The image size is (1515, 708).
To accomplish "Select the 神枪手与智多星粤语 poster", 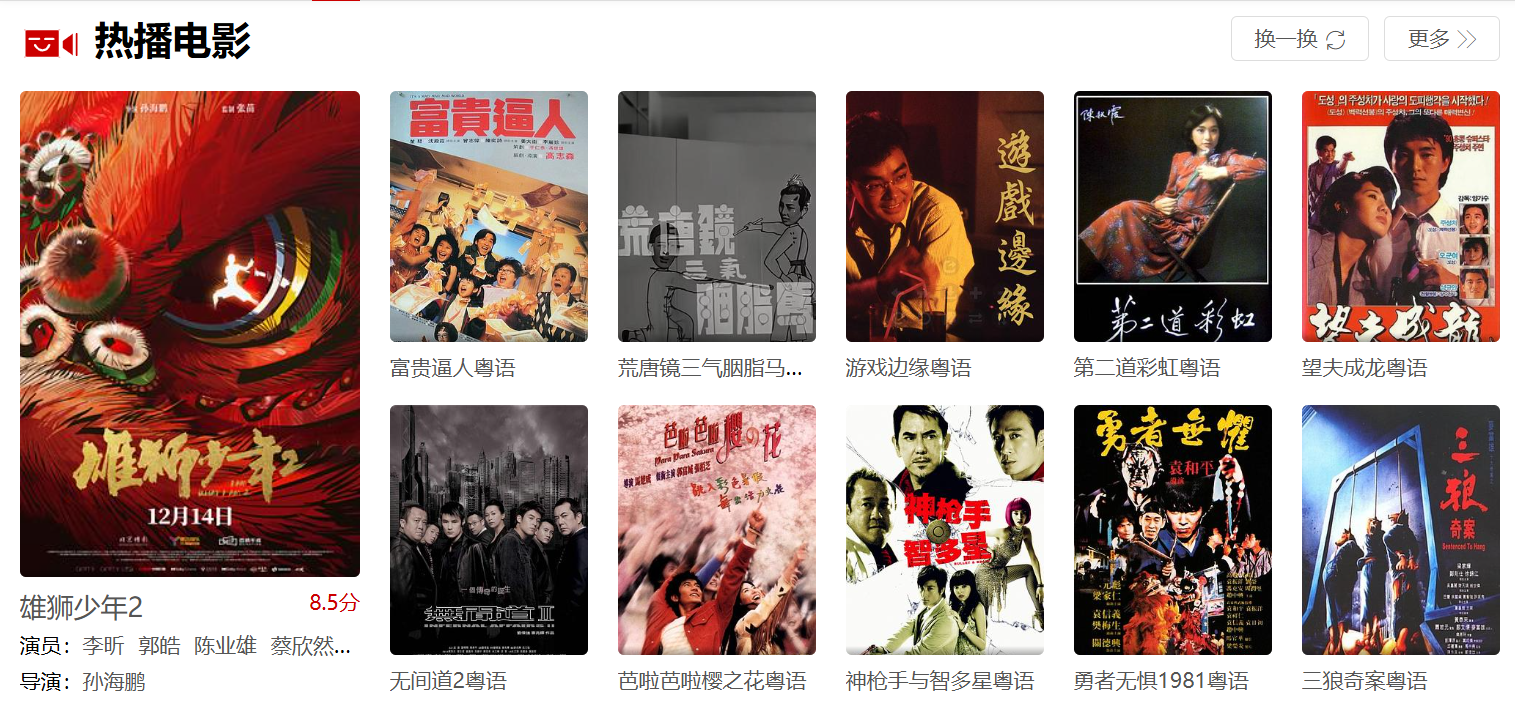I will [x=944, y=530].
